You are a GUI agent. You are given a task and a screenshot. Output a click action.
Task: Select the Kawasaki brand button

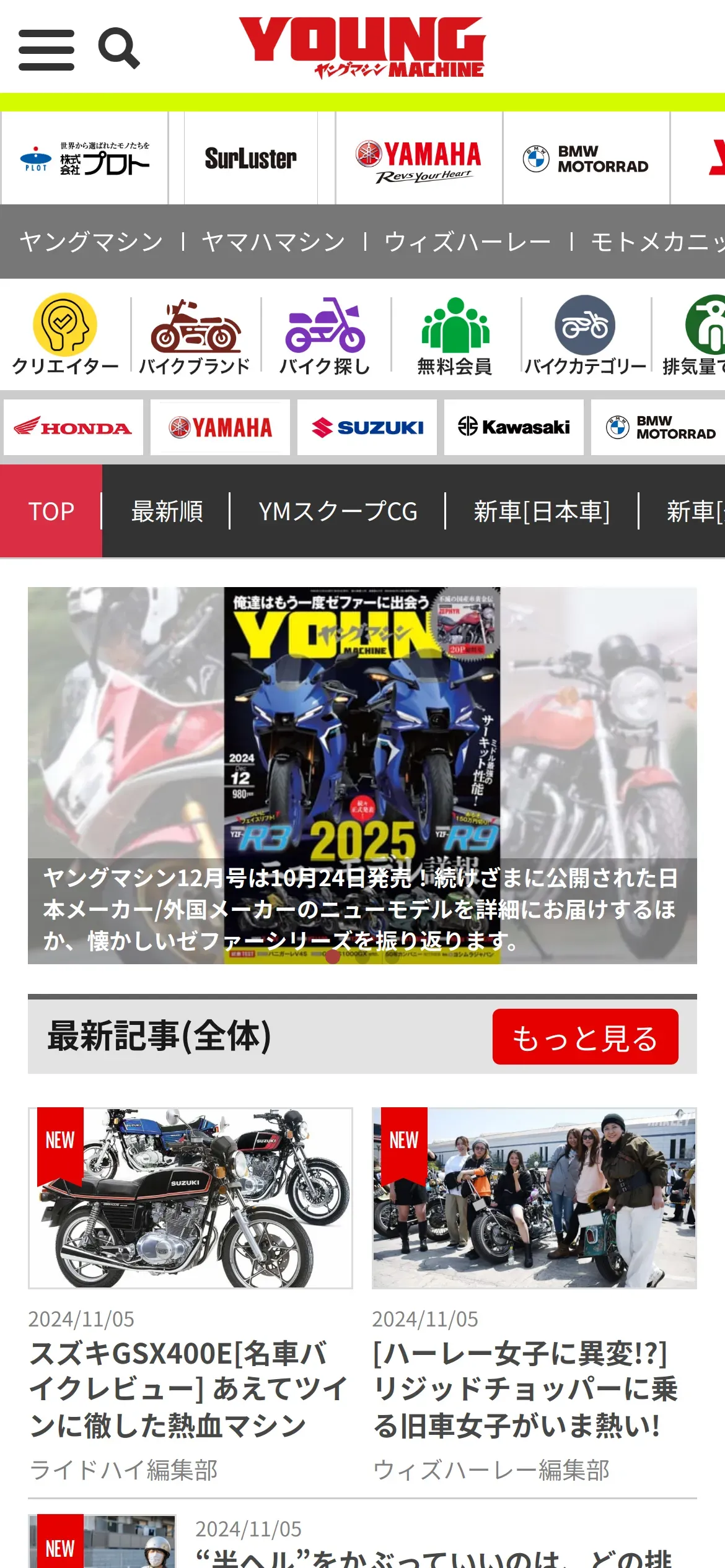(x=514, y=427)
